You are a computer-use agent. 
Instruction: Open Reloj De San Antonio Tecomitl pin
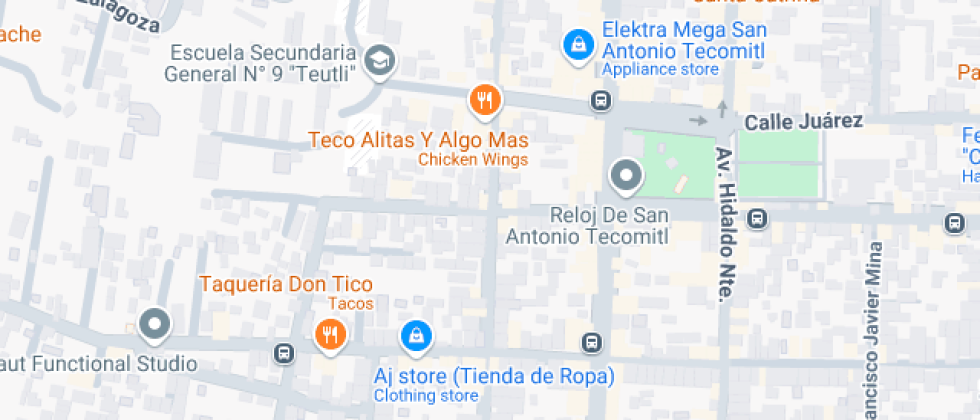[x=626, y=176]
